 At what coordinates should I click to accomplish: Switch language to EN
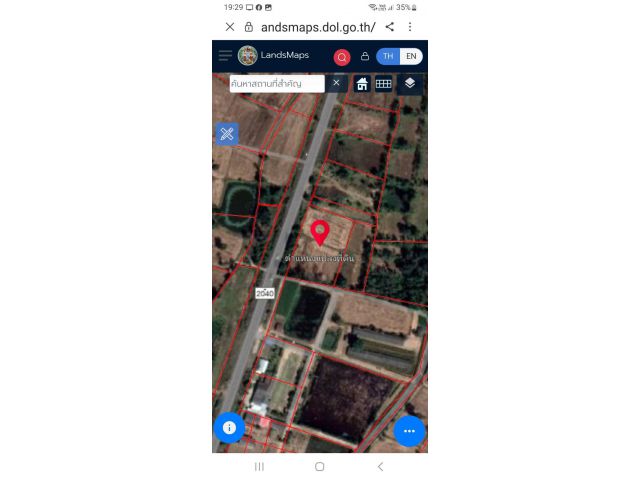[x=411, y=56]
